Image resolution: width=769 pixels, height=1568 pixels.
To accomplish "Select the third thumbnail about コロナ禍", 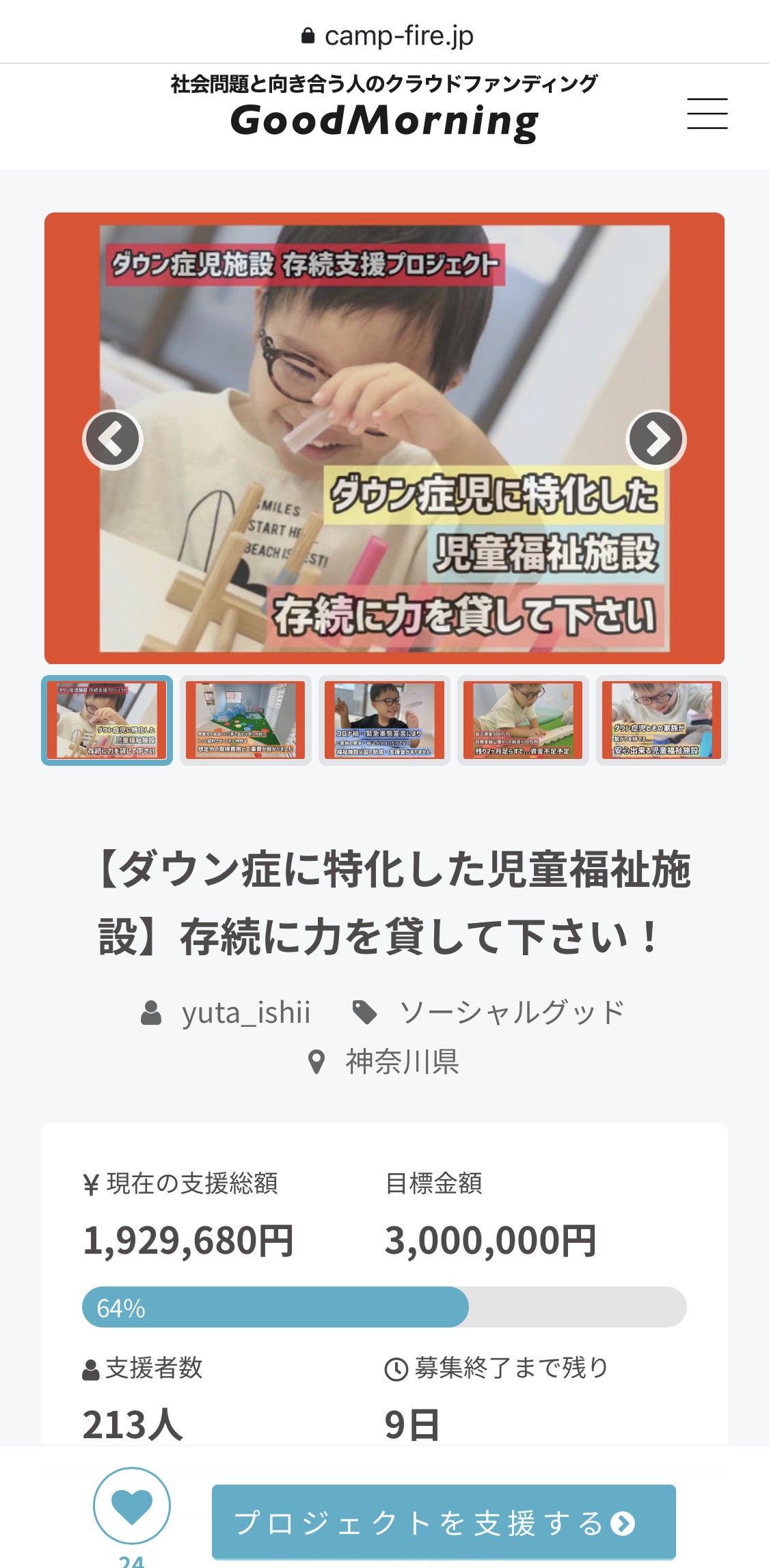I will pos(384,720).
